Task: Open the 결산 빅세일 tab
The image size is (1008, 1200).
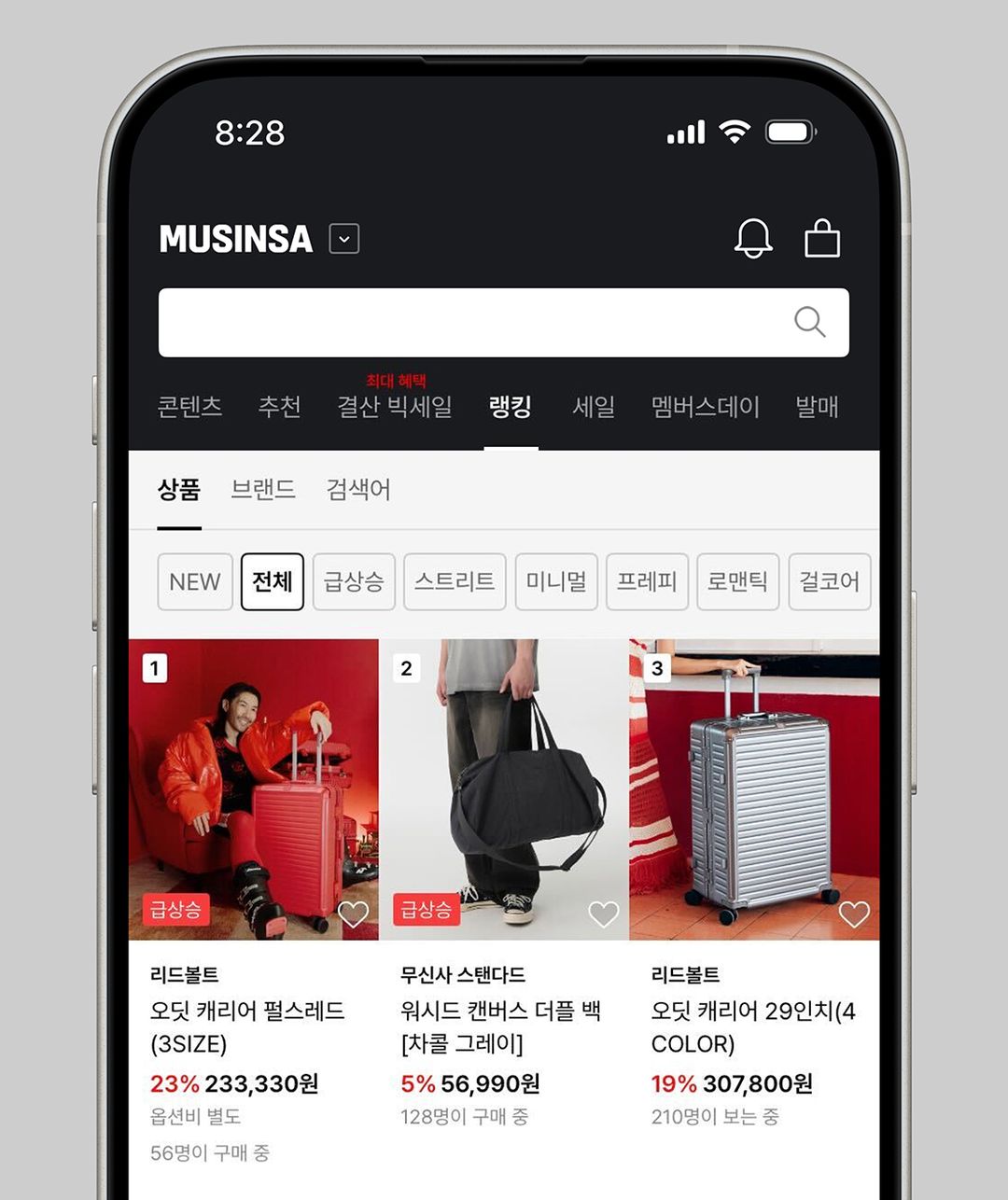Action: pyautogui.click(x=395, y=407)
